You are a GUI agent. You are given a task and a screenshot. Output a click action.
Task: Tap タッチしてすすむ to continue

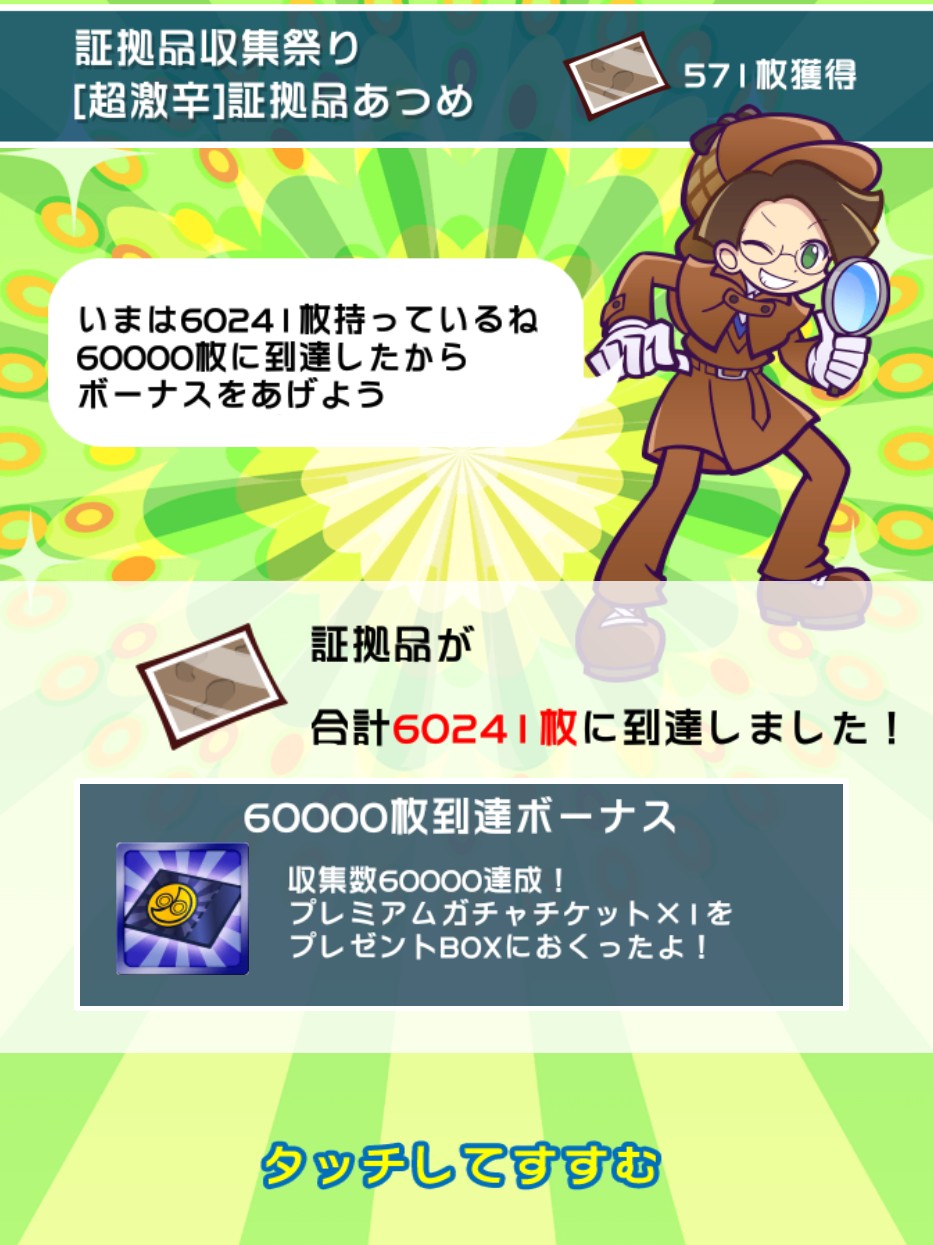[x=461, y=1165]
